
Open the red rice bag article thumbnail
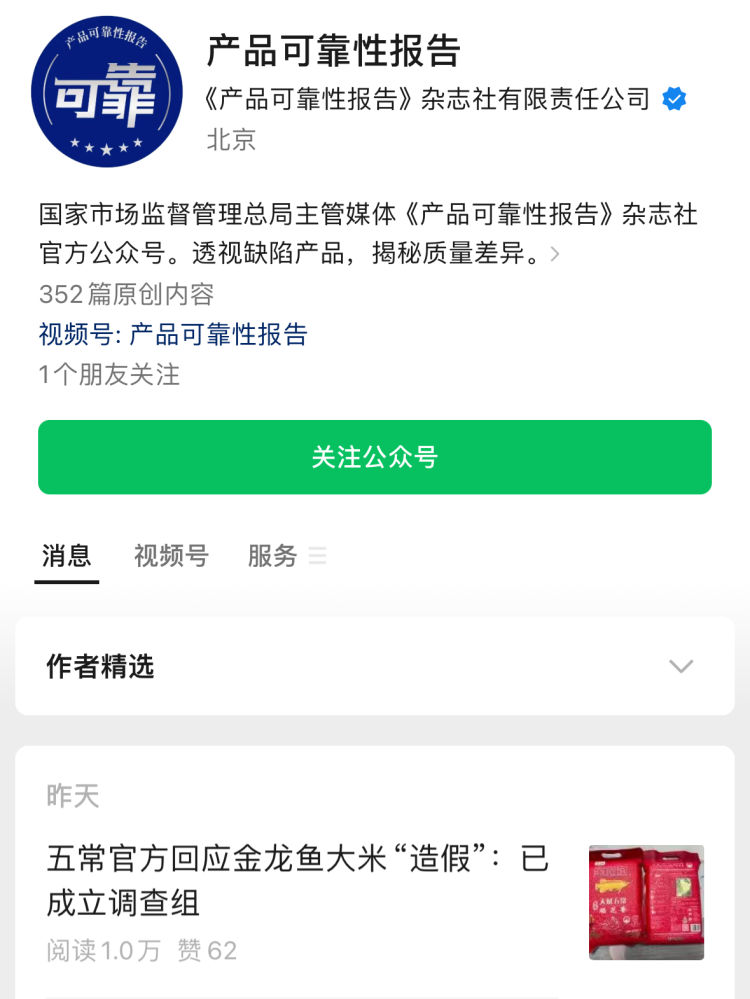pos(646,902)
